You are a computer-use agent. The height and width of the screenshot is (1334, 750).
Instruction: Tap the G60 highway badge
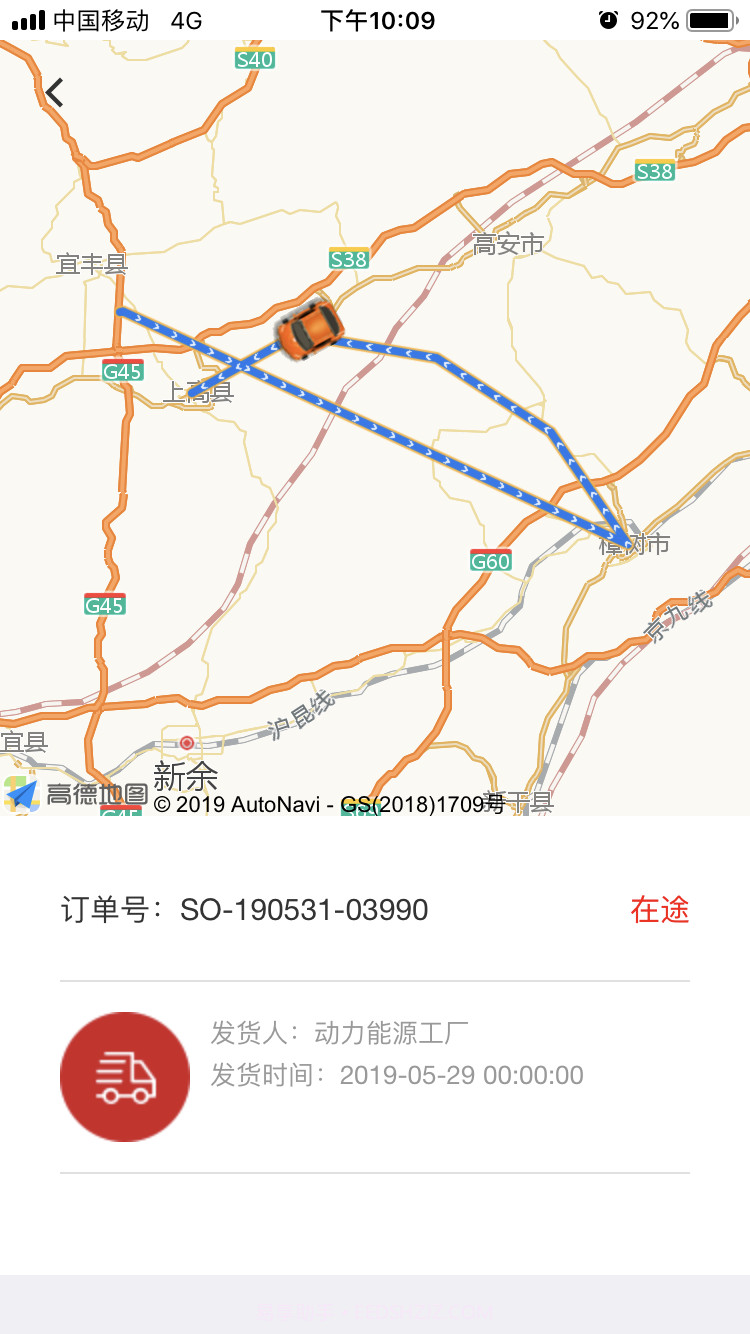491,561
